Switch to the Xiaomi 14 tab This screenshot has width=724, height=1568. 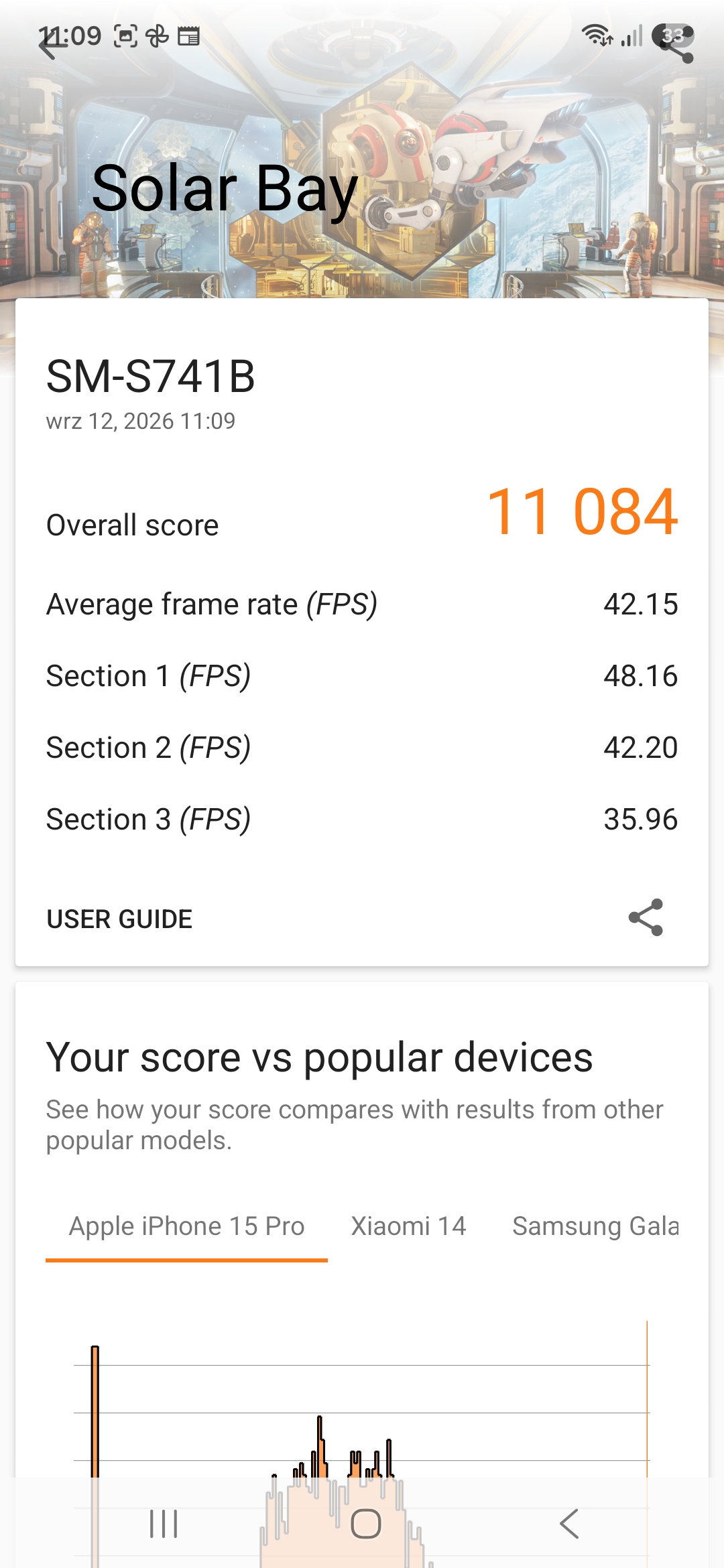pyautogui.click(x=408, y=1226)
